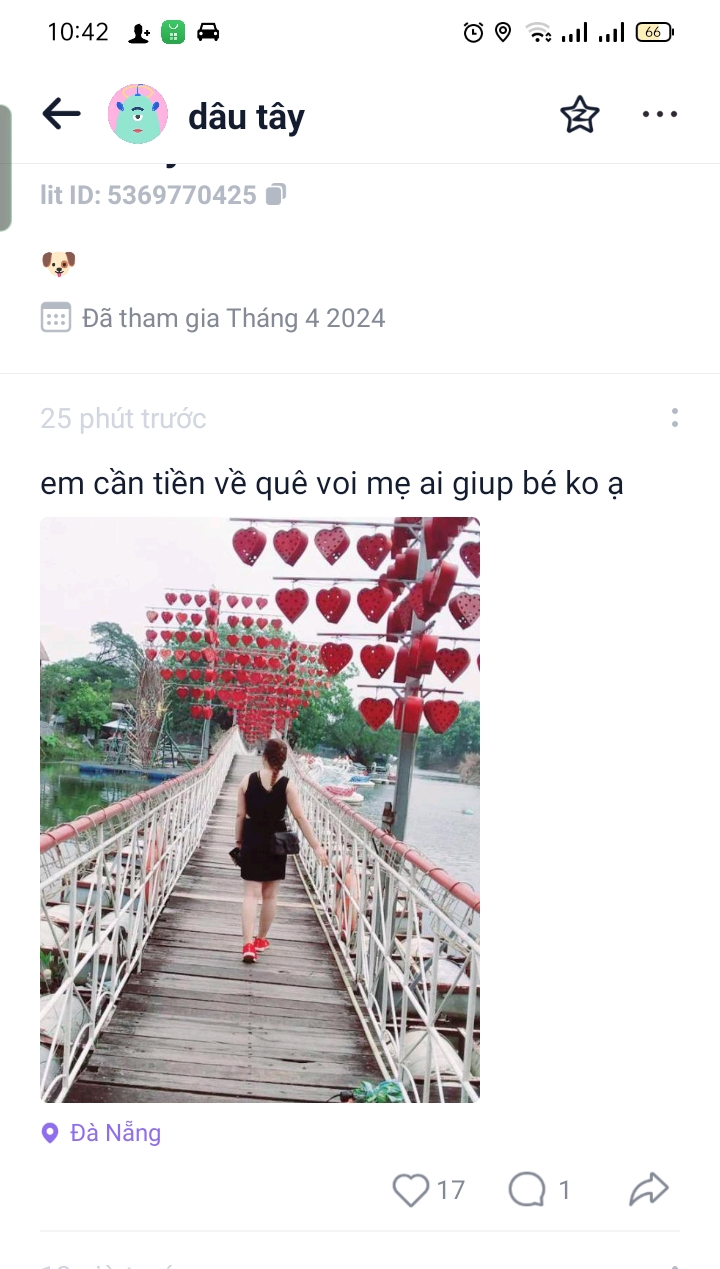Open dâu tây's profile avatar
720x1269 pixels.
pyautogui.click(x=138, y=115)
